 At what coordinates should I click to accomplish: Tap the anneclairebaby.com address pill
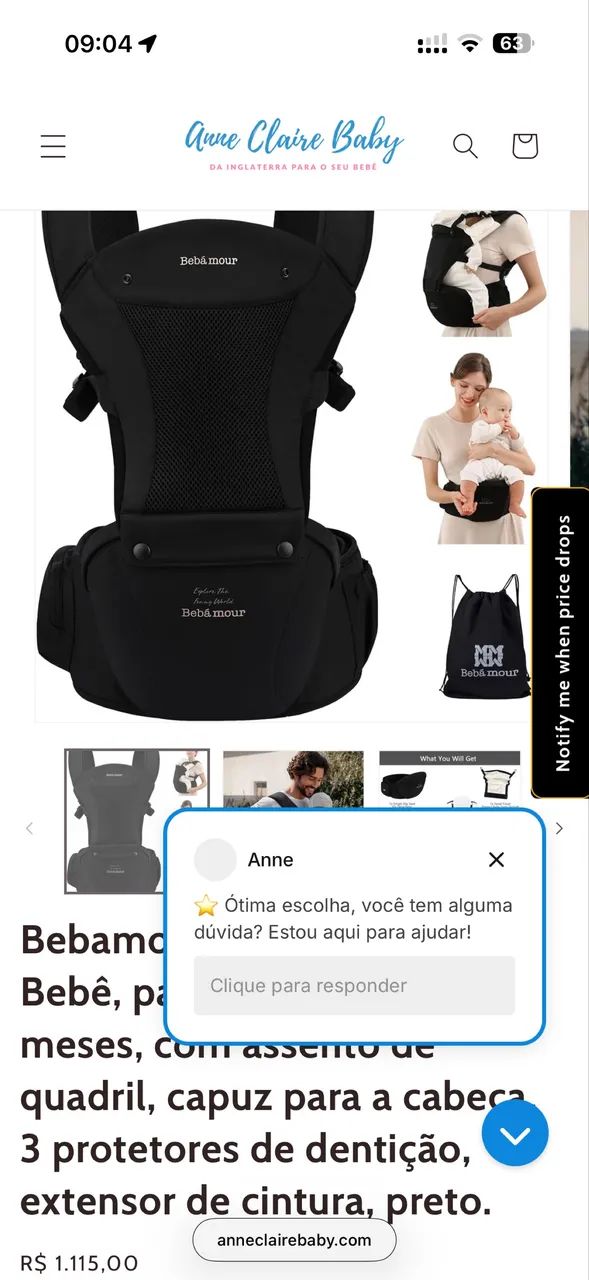click(294, 1240)
